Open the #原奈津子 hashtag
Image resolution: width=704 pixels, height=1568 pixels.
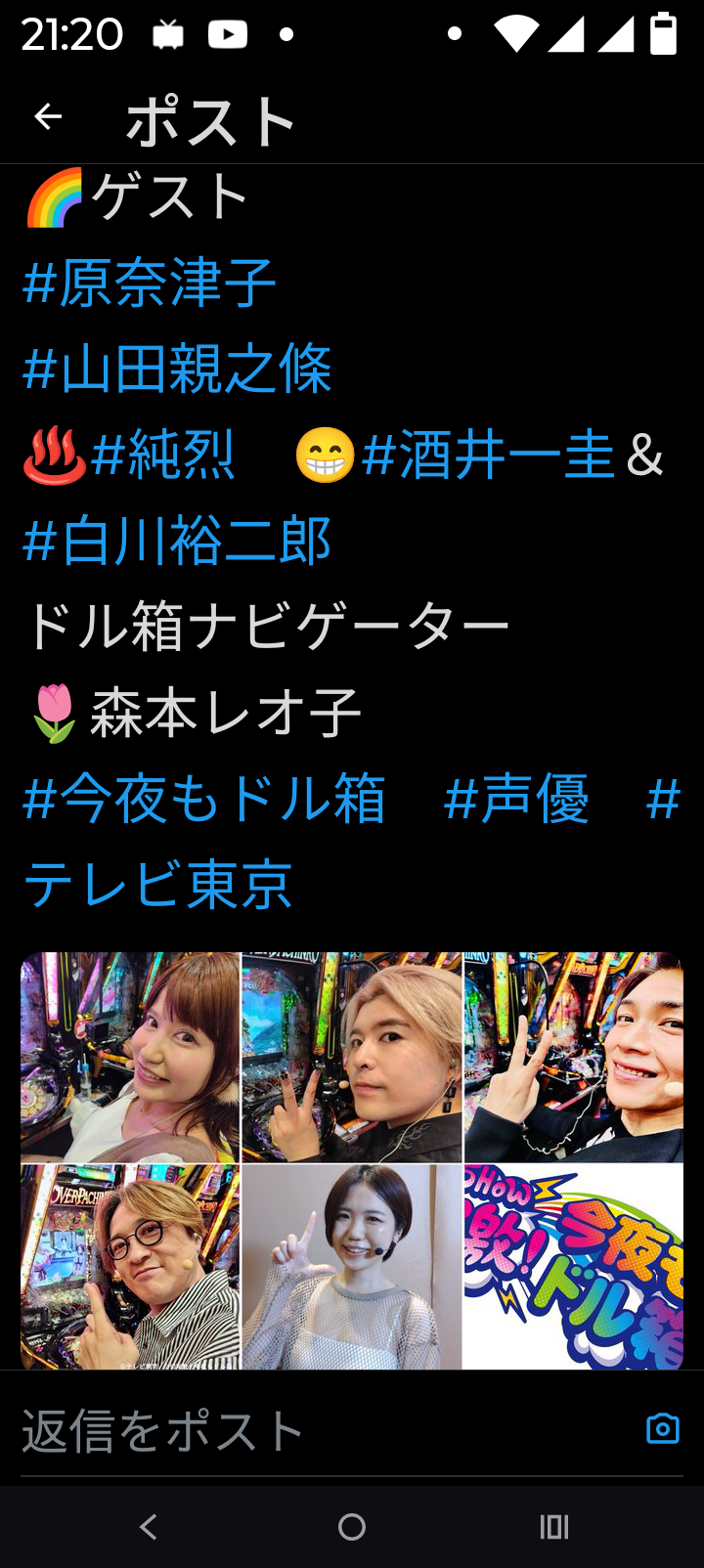[149, 283]
